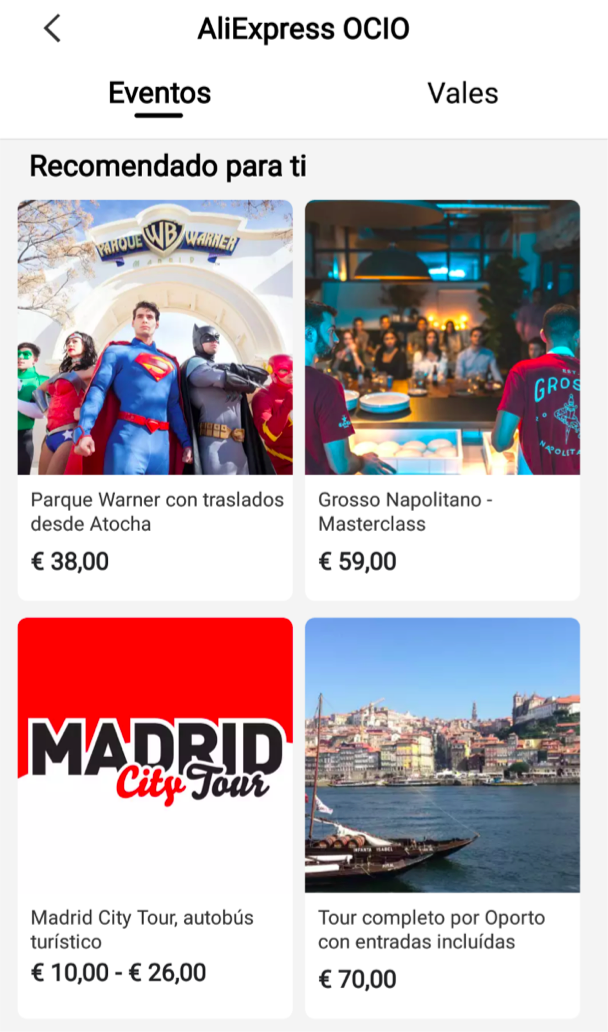Screen dimensions: 608x1032
Task: Open Madrid City Tour bus card
Action: coord(155,817)
